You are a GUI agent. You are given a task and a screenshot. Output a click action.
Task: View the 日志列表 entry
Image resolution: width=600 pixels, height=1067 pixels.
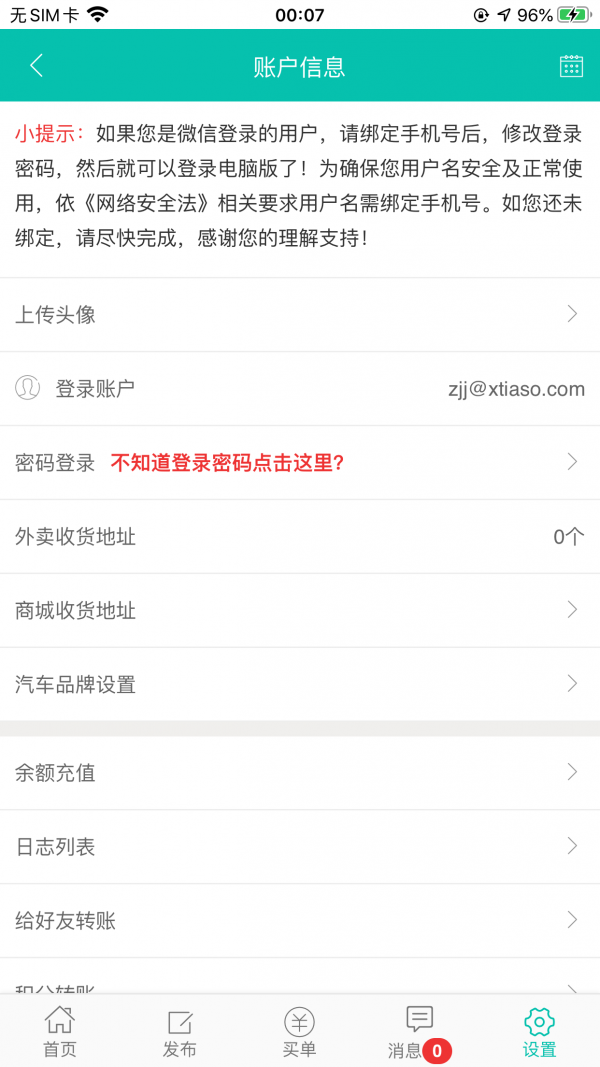coord(300,847)
